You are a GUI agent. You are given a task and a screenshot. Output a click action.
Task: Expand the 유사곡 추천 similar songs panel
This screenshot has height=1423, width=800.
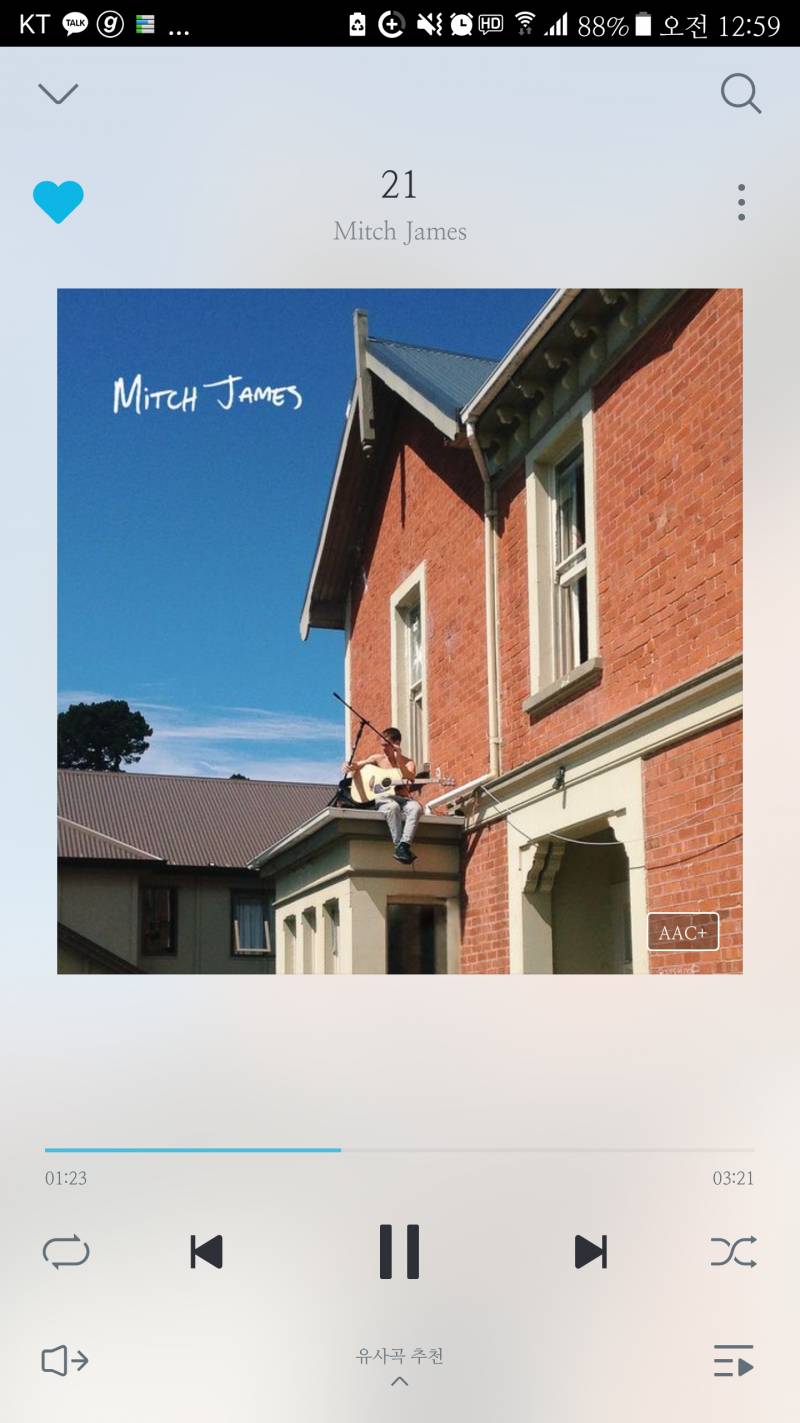(x=399, y=1367)
